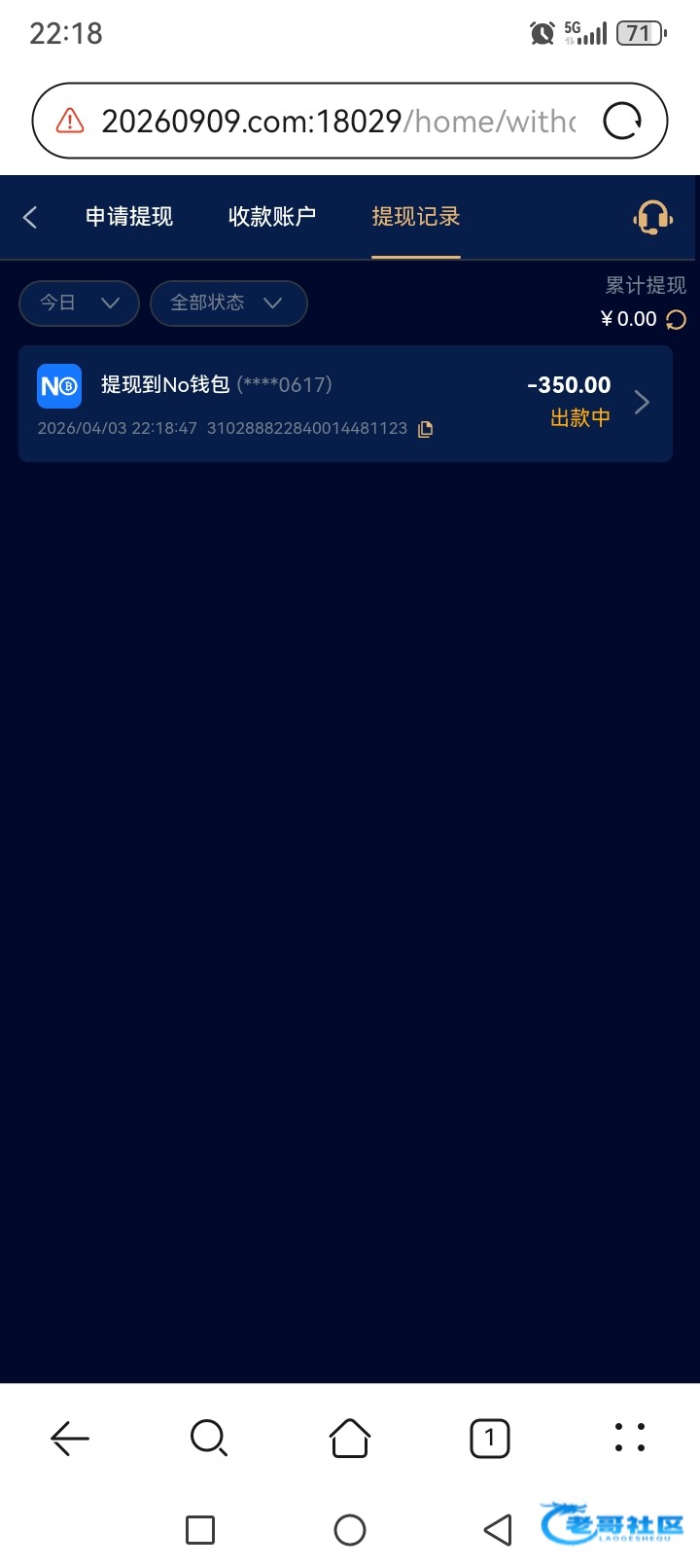Go back with browser toolbar arrow
The image size is (700, 1568).
70,1438
